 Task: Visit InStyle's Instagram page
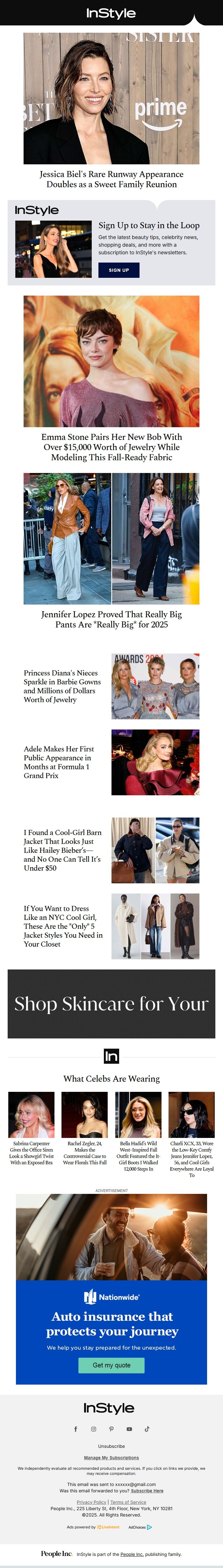click(x=93, y=1428)
